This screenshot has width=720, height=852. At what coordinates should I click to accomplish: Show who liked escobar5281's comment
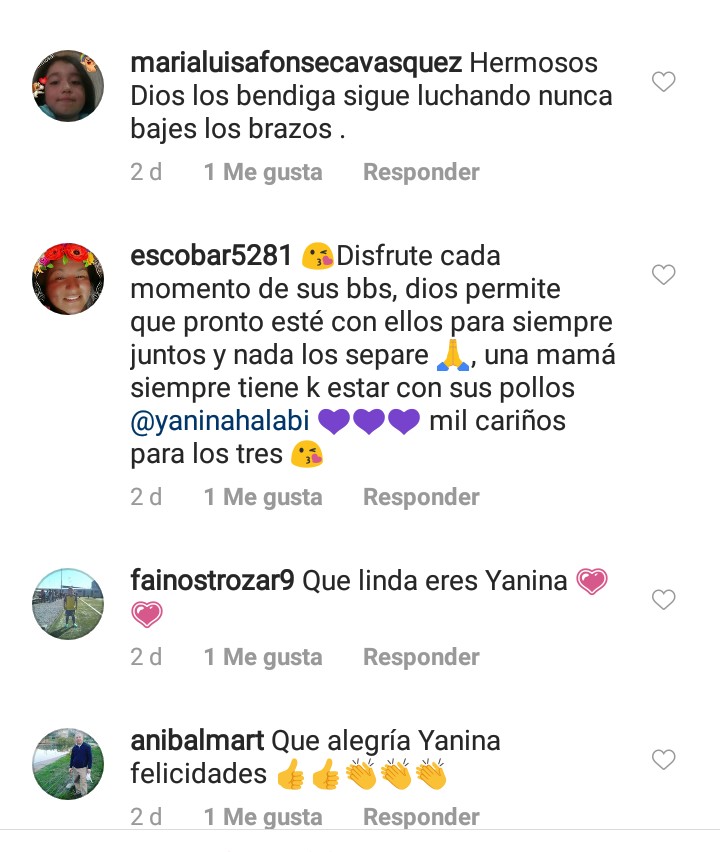click(x=263, y=497)
